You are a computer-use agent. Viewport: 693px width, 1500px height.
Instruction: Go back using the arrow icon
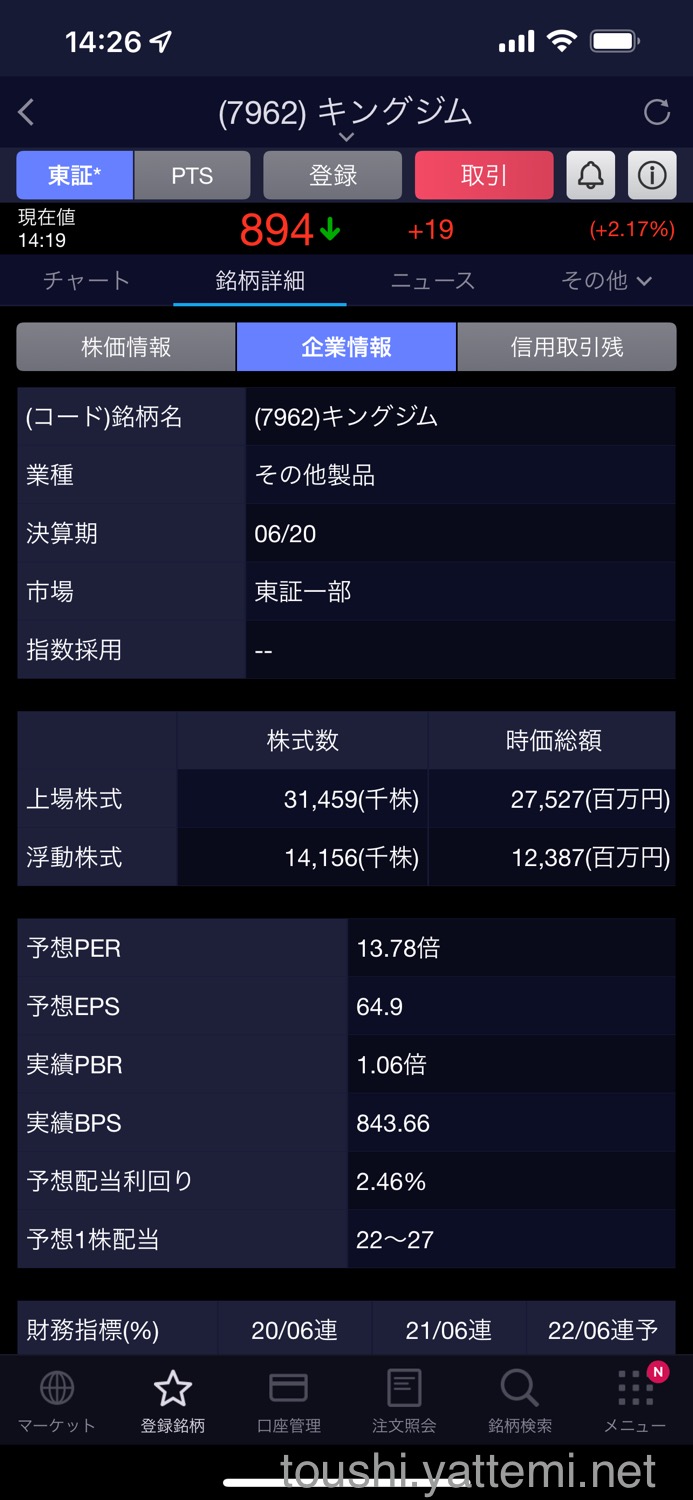point(27,112)
